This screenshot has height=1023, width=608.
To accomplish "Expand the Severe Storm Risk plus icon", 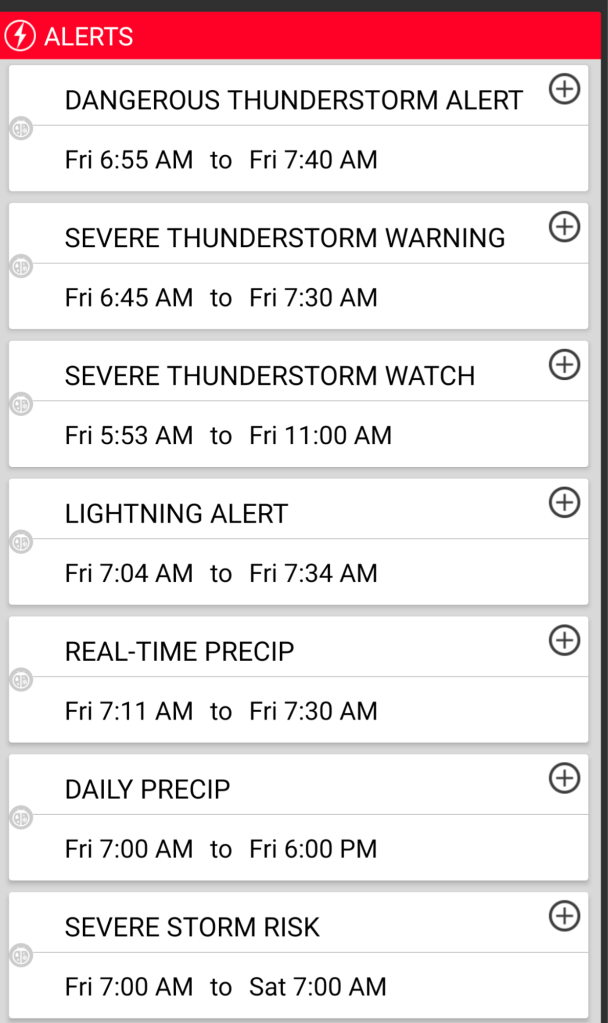I will click(x=565, y=916).
